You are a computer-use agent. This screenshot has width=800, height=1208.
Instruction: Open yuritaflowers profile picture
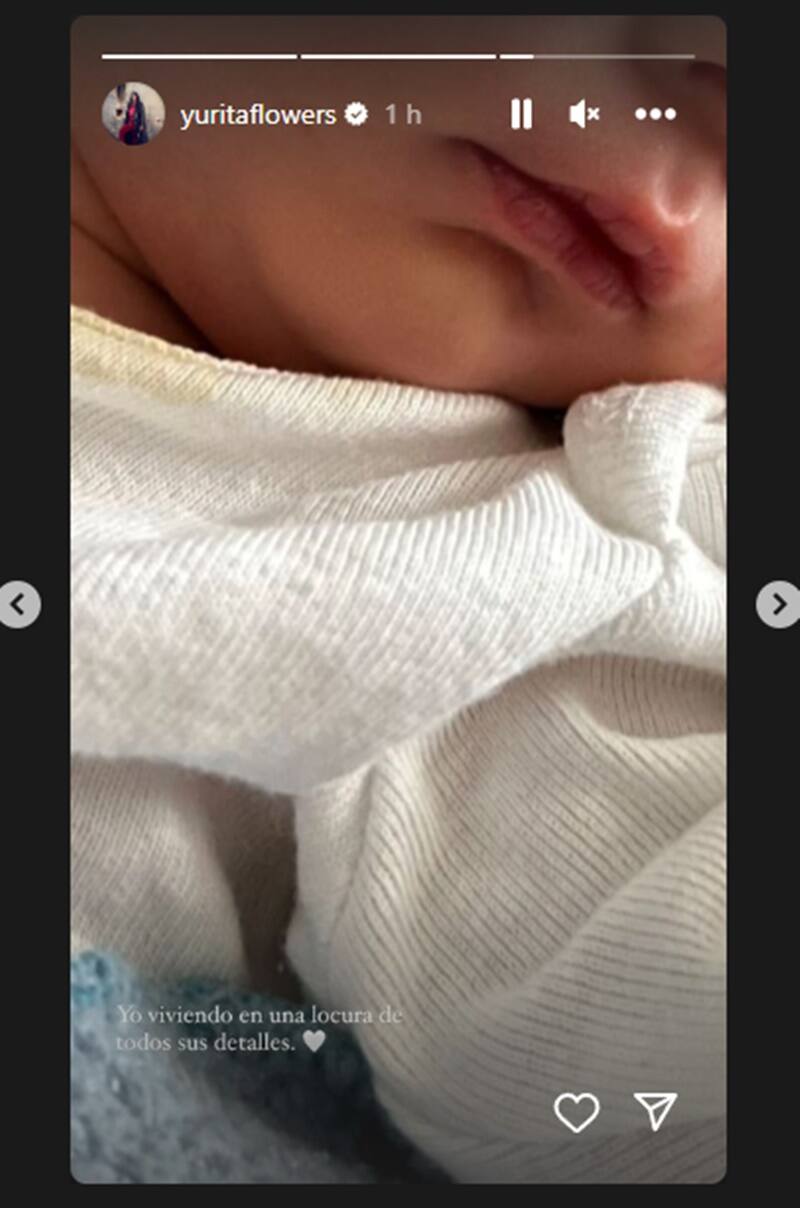click(133, 114)
